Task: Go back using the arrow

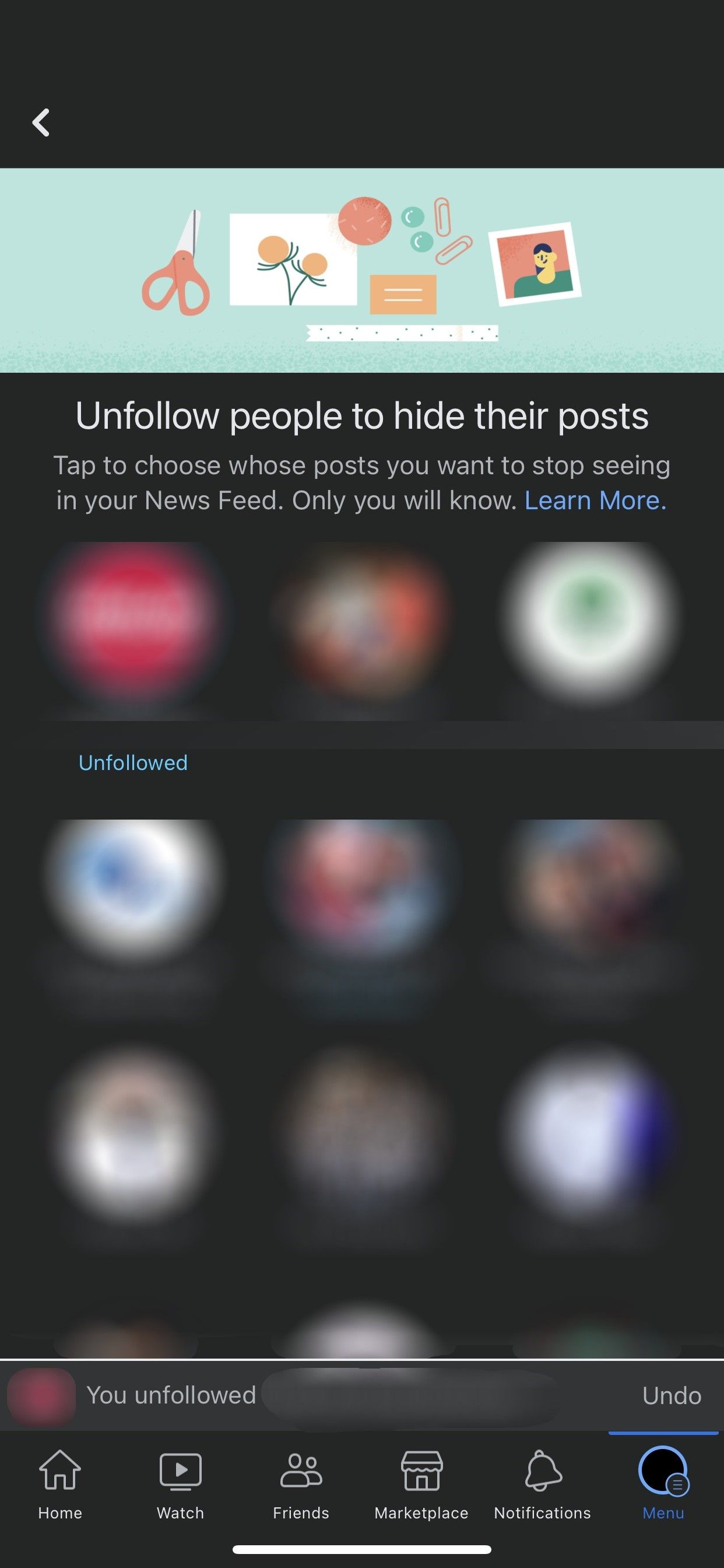Action: tap(41, 123)
